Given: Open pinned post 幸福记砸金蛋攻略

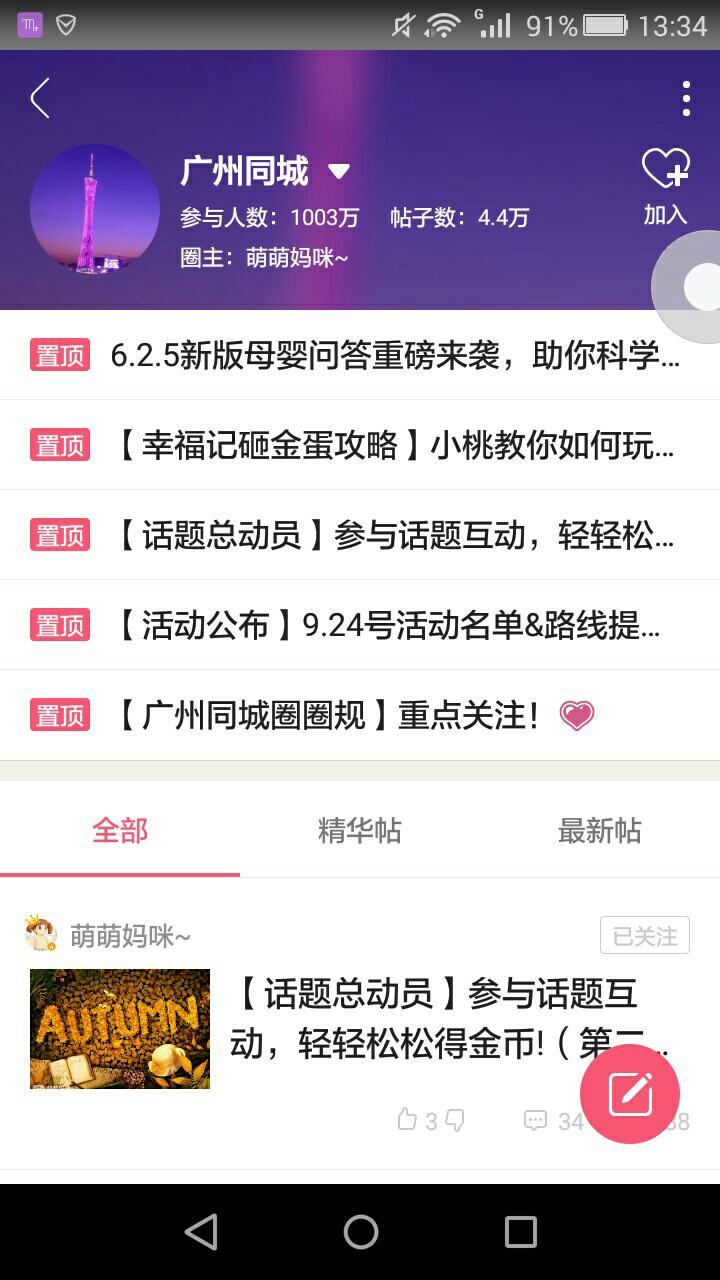Looking at the screenshot, I should tap(394, 445).
